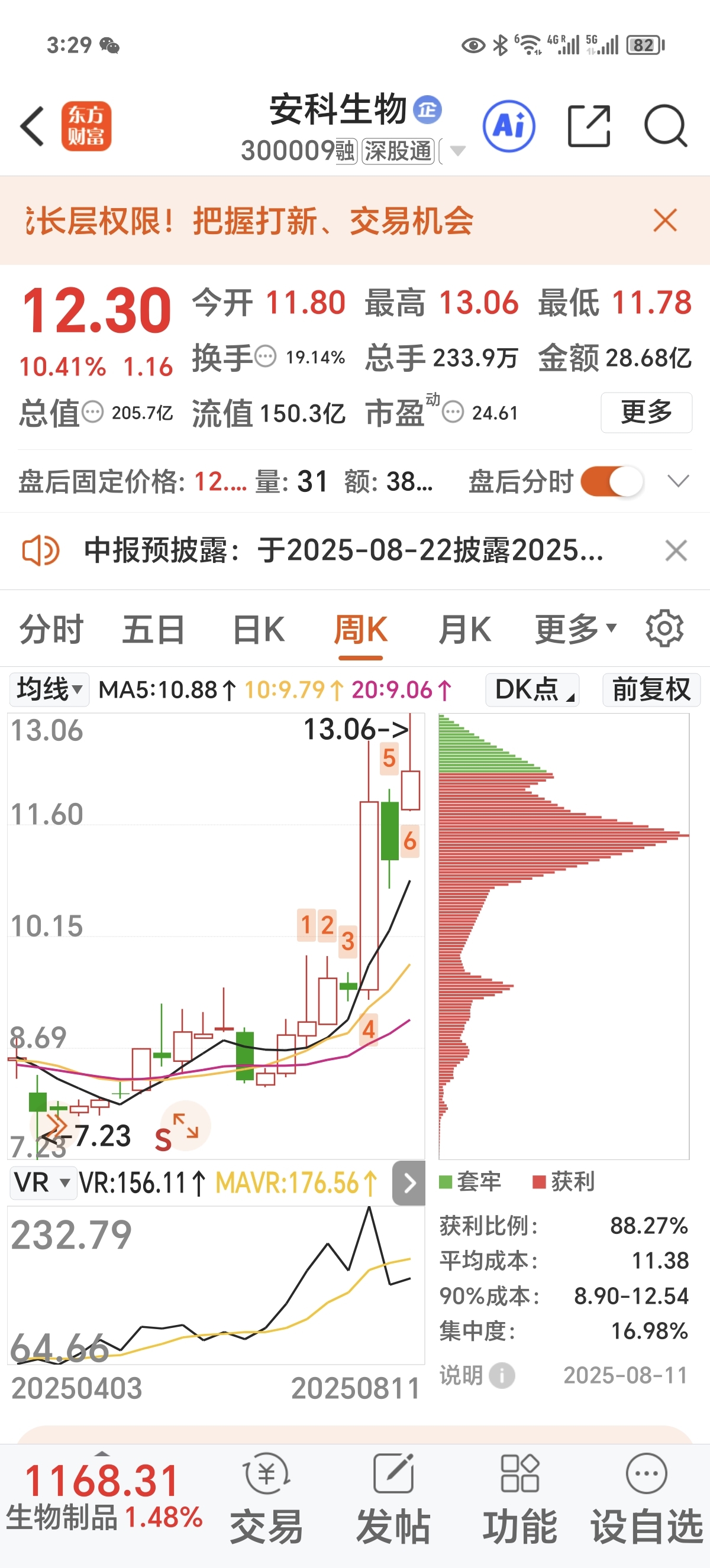710x1568 pixels.
Task: Switch to 分时 chart tab
Action: tap(51, 629)
